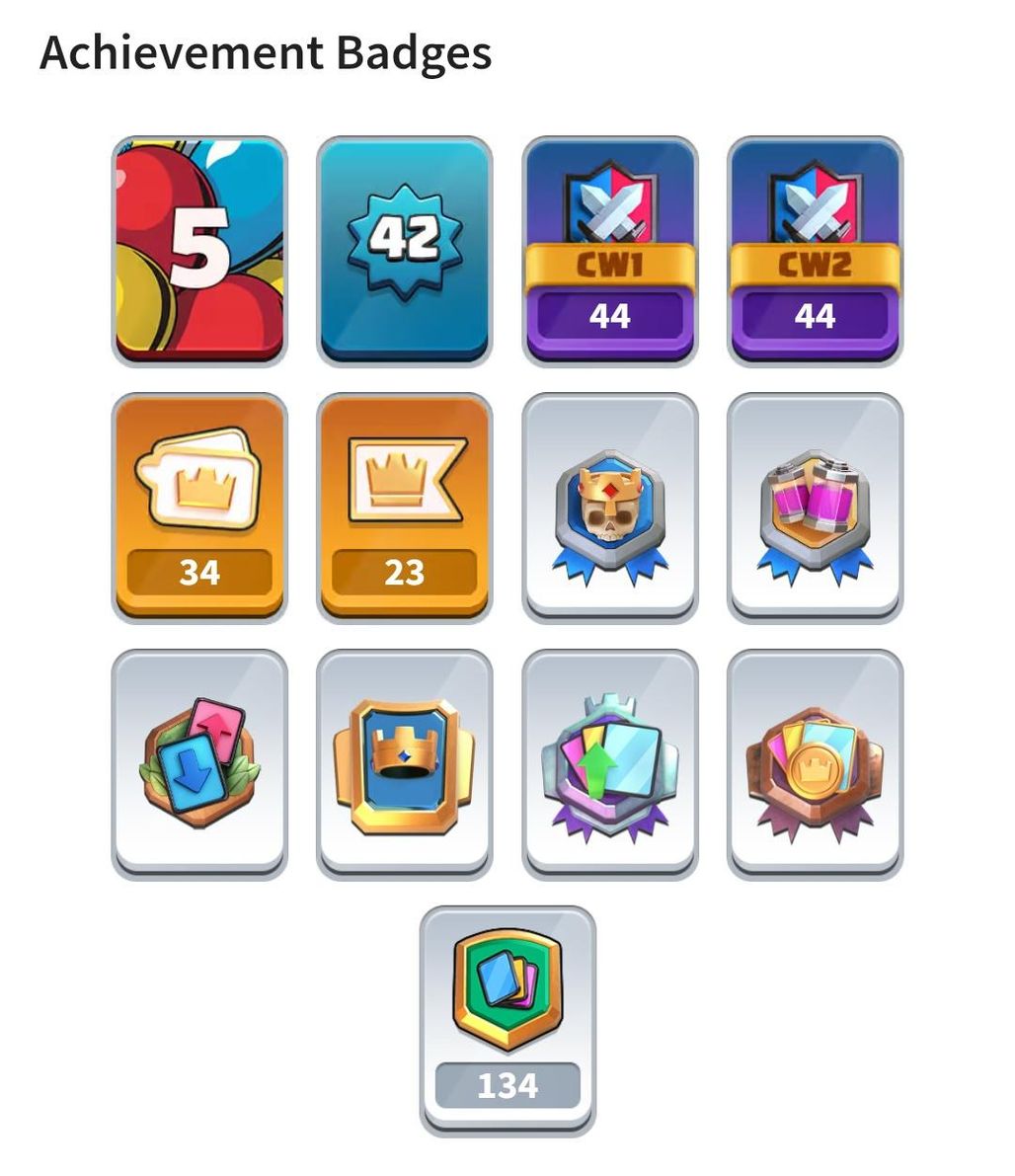The height and width of the screenshot is (1176, 1015).
Task: Tap the level 42 experience badge
Action: pos(405,250)
